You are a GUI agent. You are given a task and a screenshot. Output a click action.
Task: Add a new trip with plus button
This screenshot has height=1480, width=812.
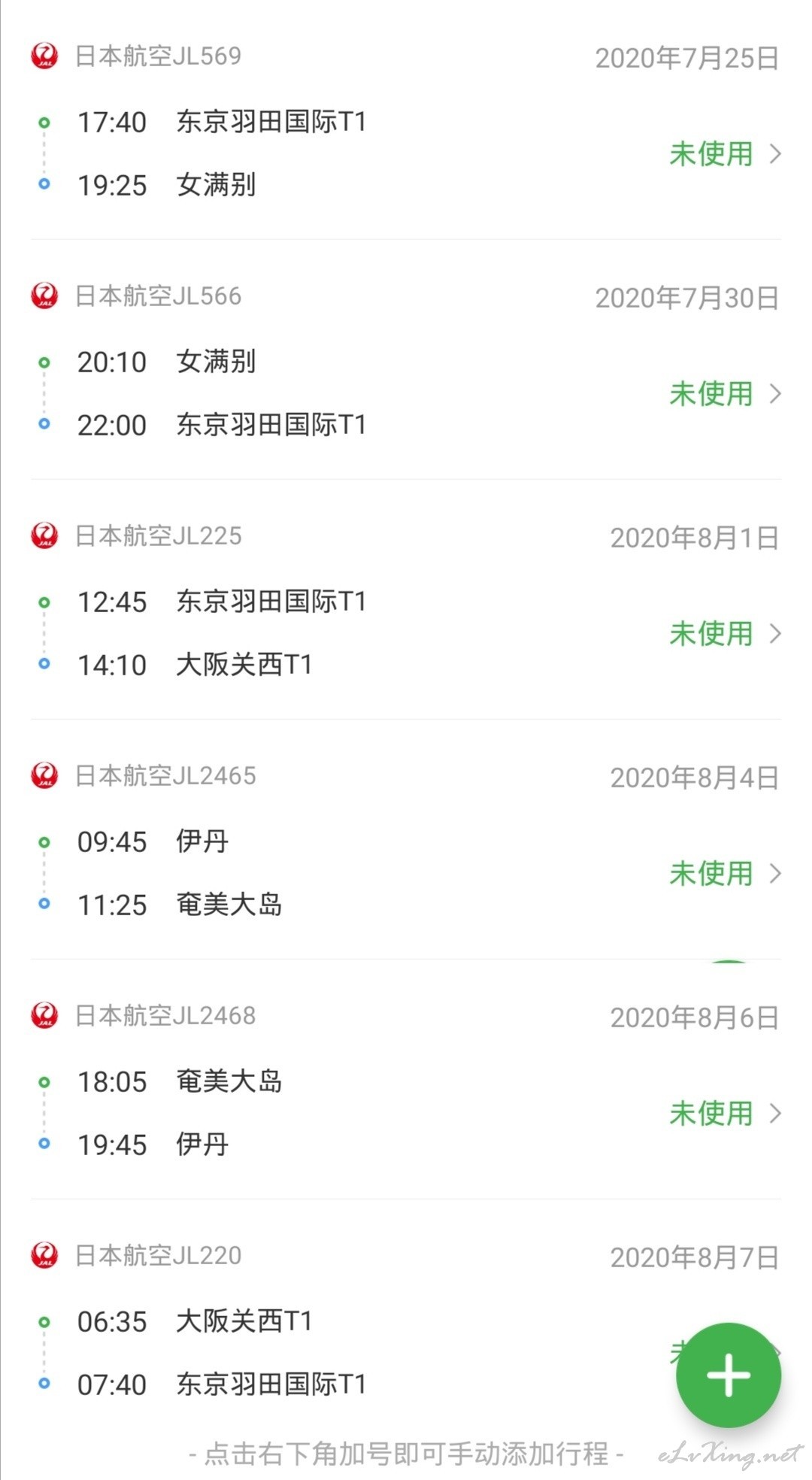point(728,1375)
